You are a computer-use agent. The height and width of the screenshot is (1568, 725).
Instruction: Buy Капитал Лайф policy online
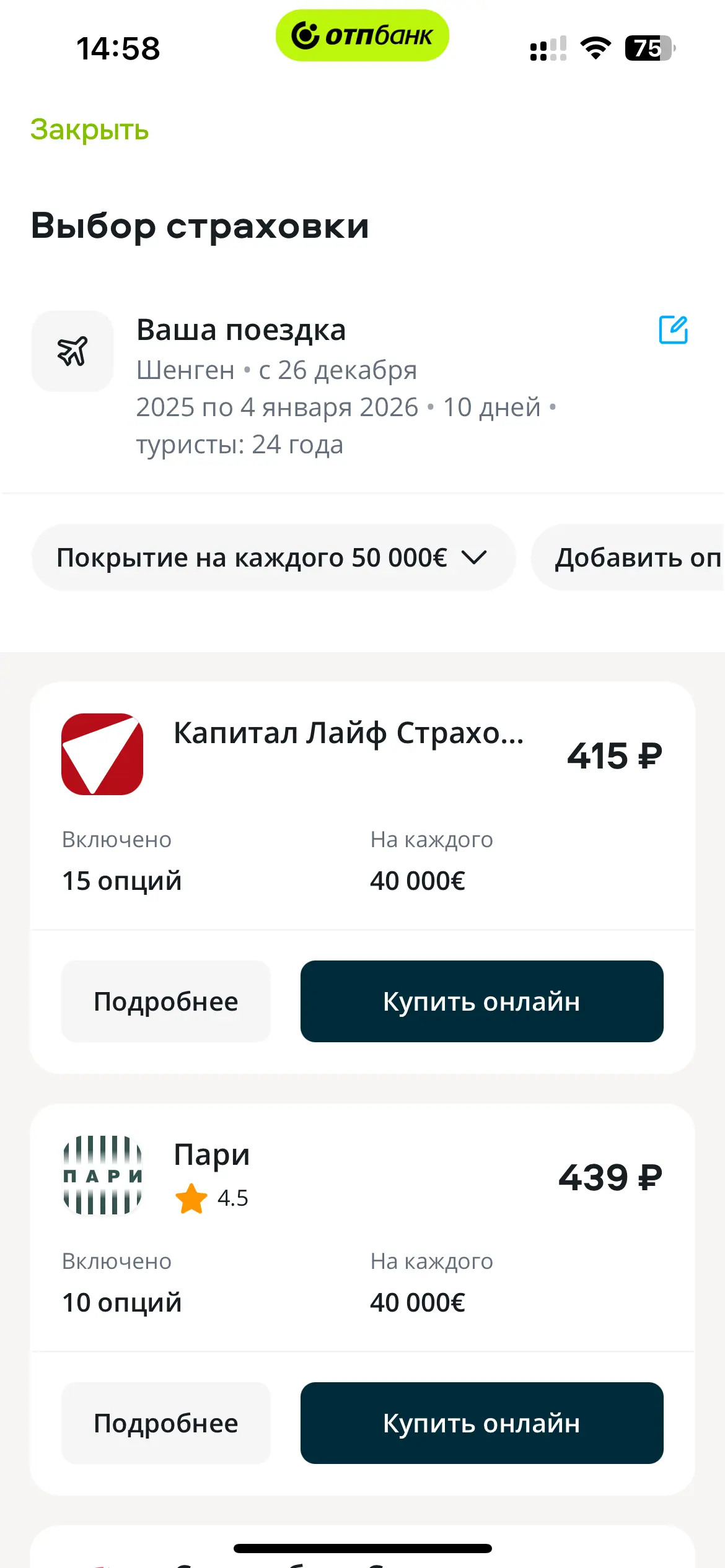(x=481, y=1001)
